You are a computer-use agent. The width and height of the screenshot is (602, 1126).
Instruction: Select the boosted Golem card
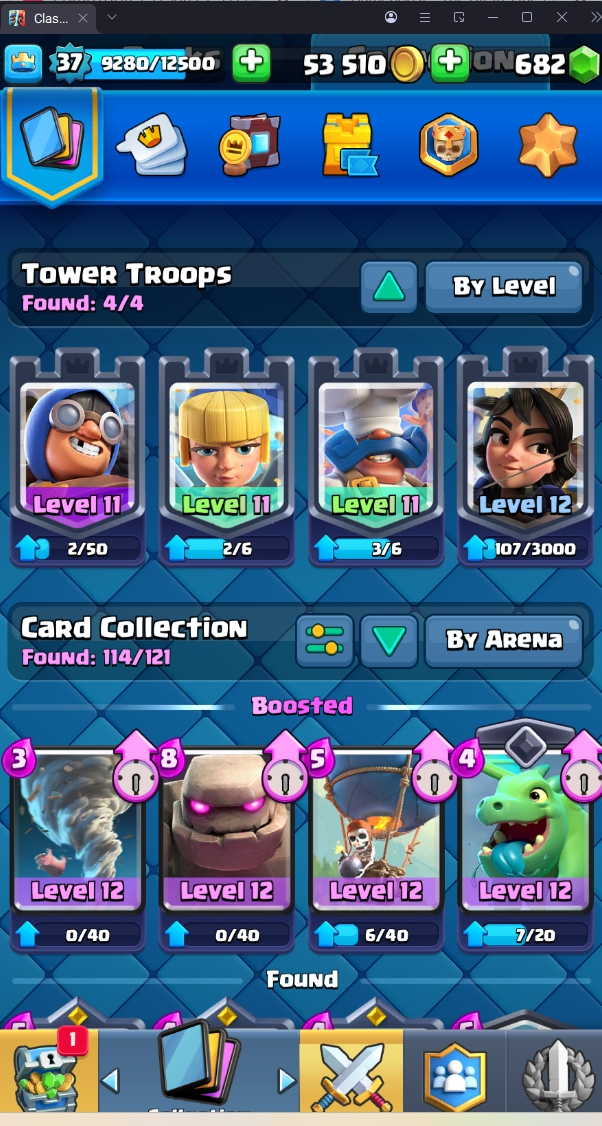pyautogui.click(x=227, y=840)
